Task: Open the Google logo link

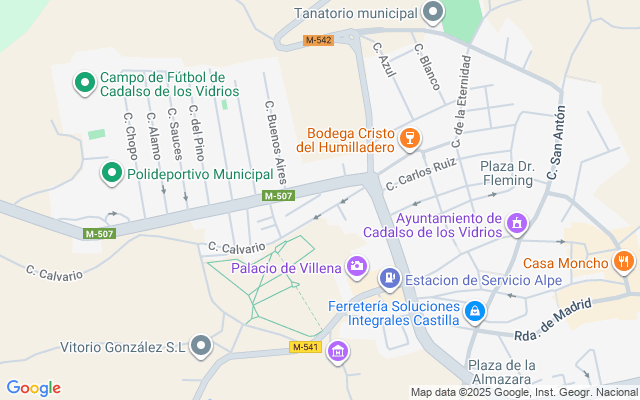Action: 33,388
